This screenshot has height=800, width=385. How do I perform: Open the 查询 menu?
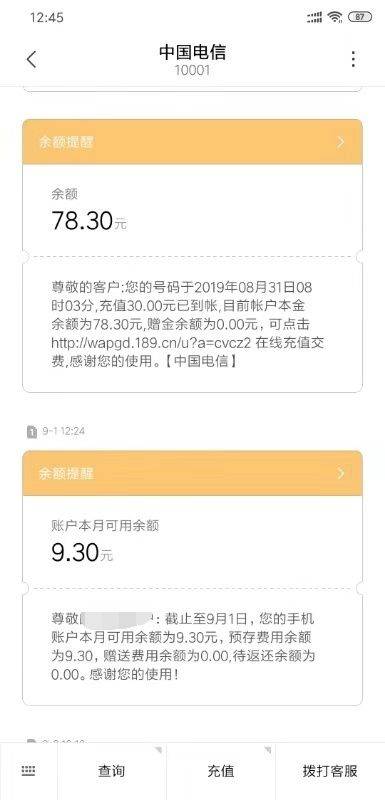pyautogui.click(x=112, y=771)
